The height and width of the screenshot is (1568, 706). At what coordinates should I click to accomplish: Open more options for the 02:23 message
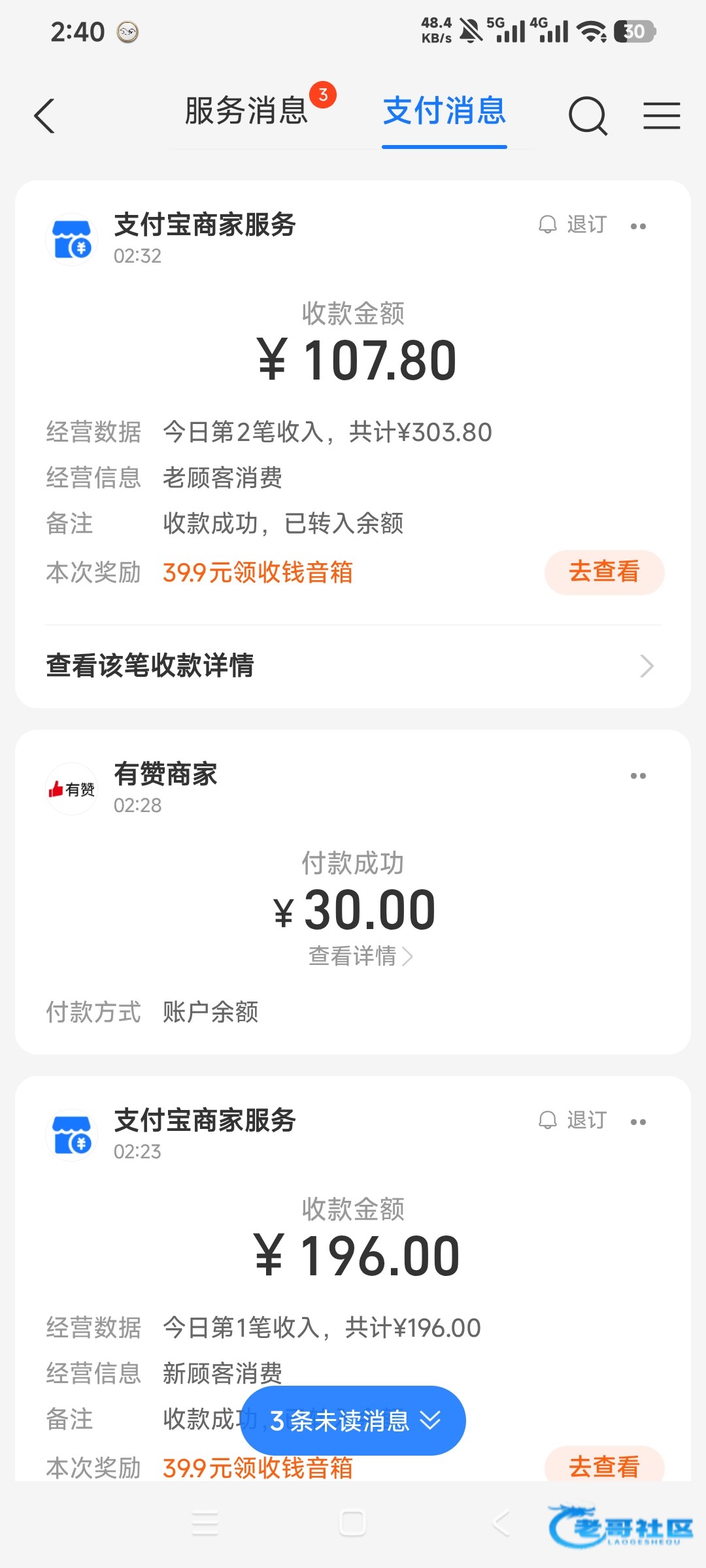click(x=638, y=1122)
